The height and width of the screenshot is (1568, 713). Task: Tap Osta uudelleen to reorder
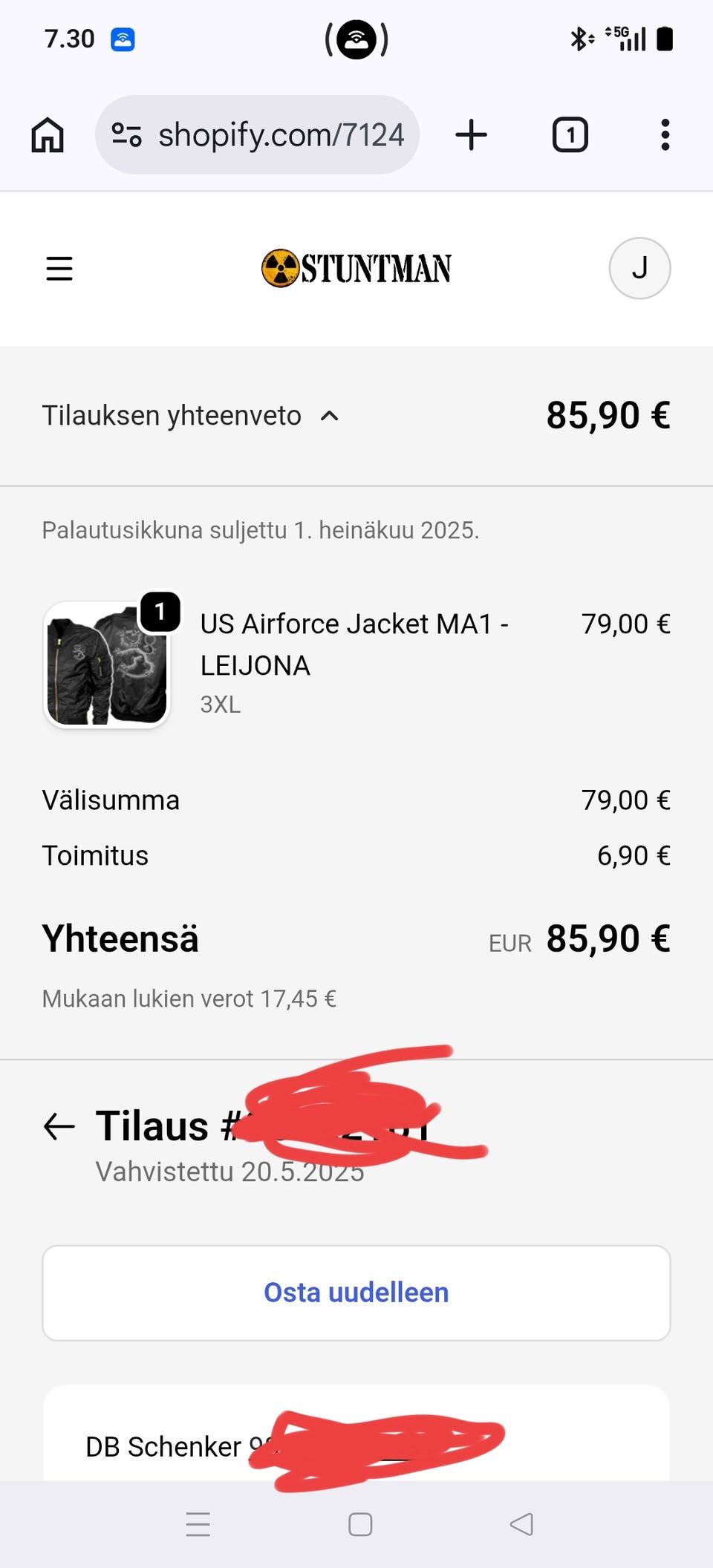tap(356, 1293)
